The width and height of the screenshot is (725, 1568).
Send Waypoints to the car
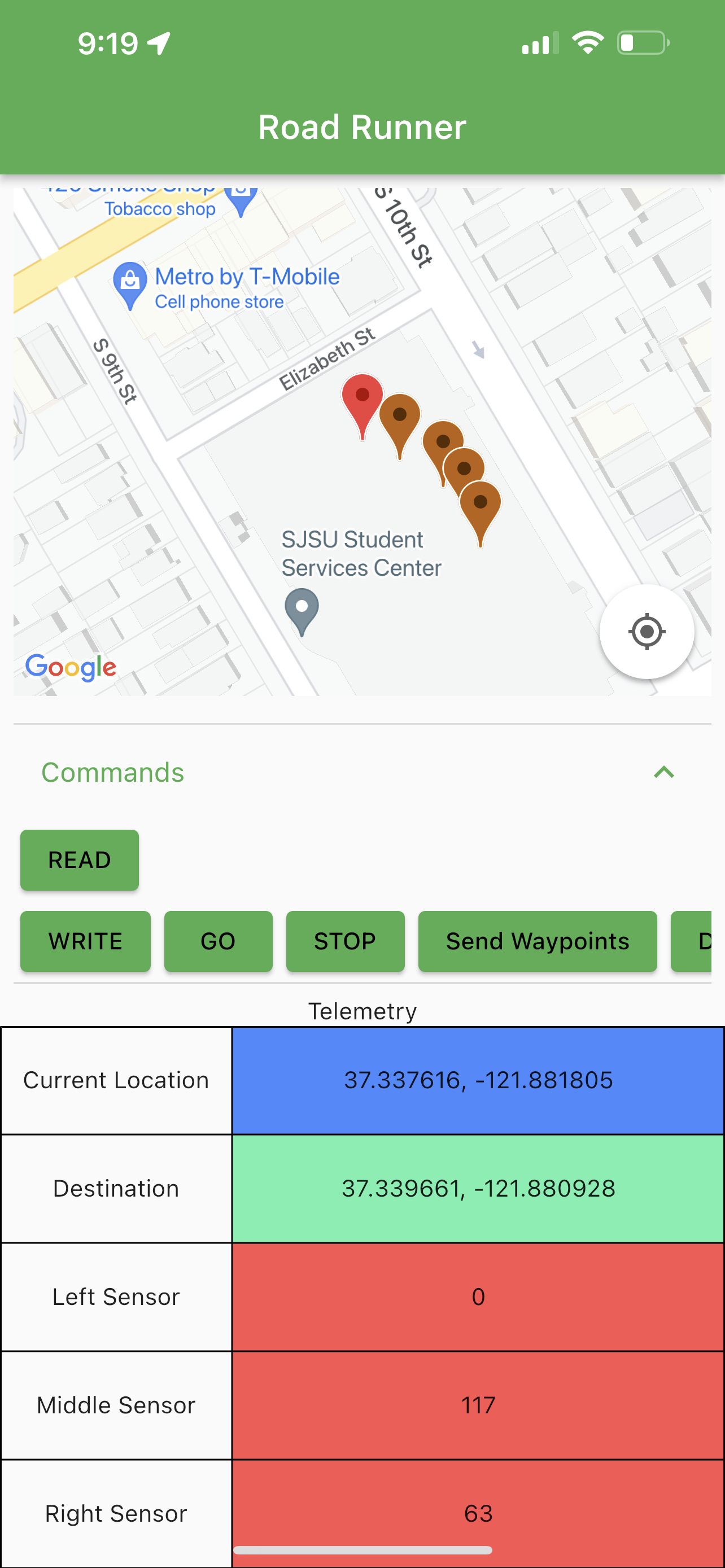538,941
